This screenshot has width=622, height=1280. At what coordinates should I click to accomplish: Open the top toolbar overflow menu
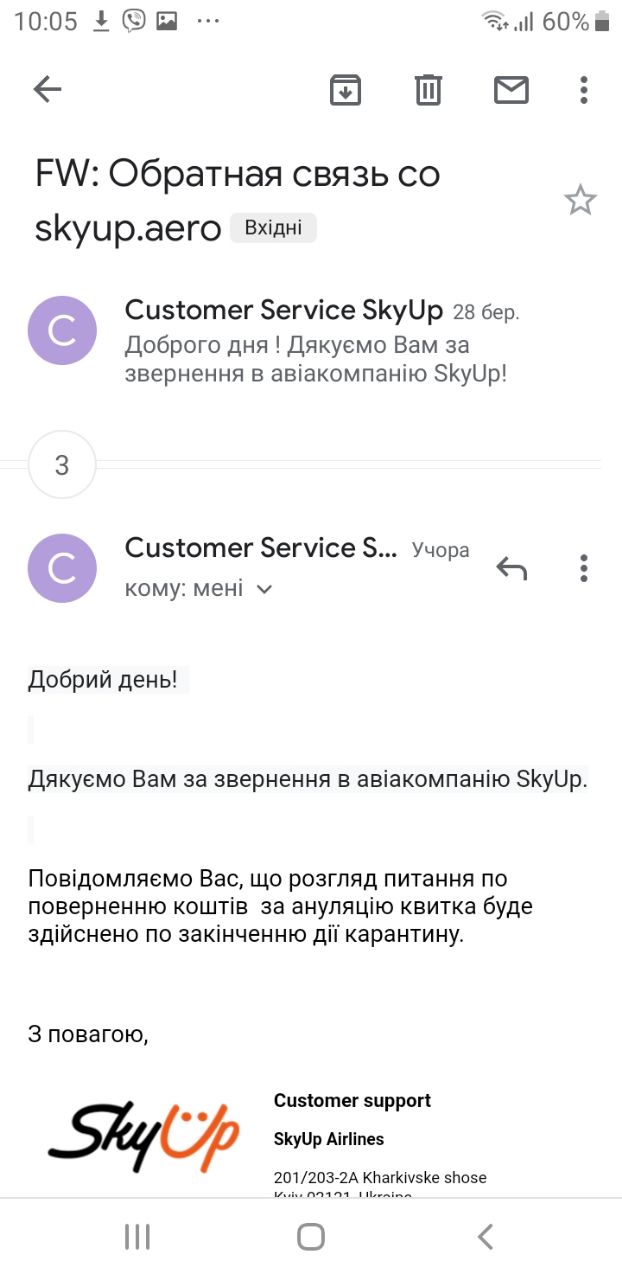[x=584, y=90]
